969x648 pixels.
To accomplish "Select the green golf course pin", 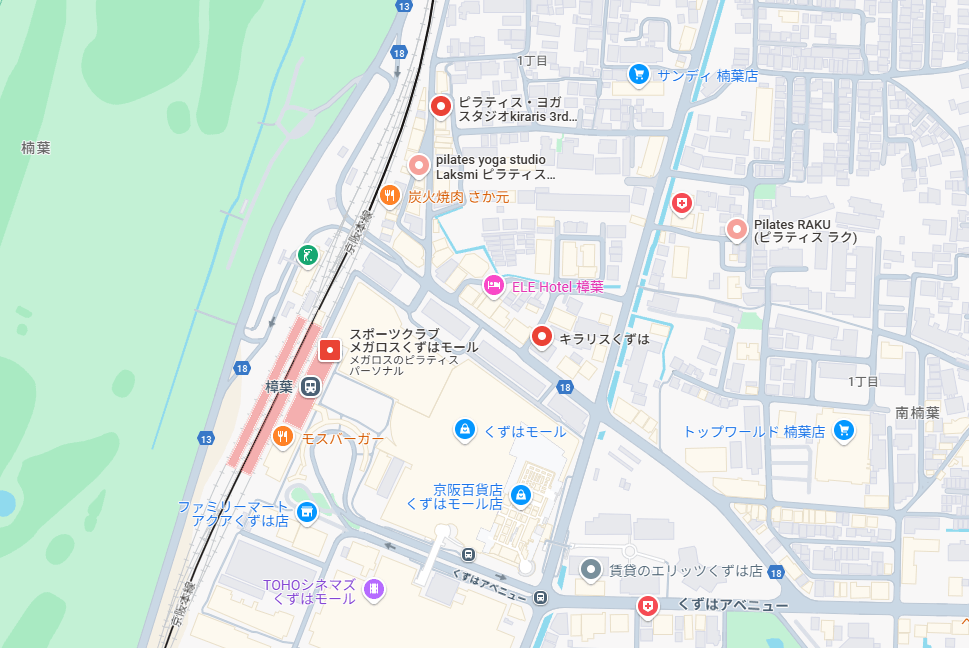I will point(308,256).
